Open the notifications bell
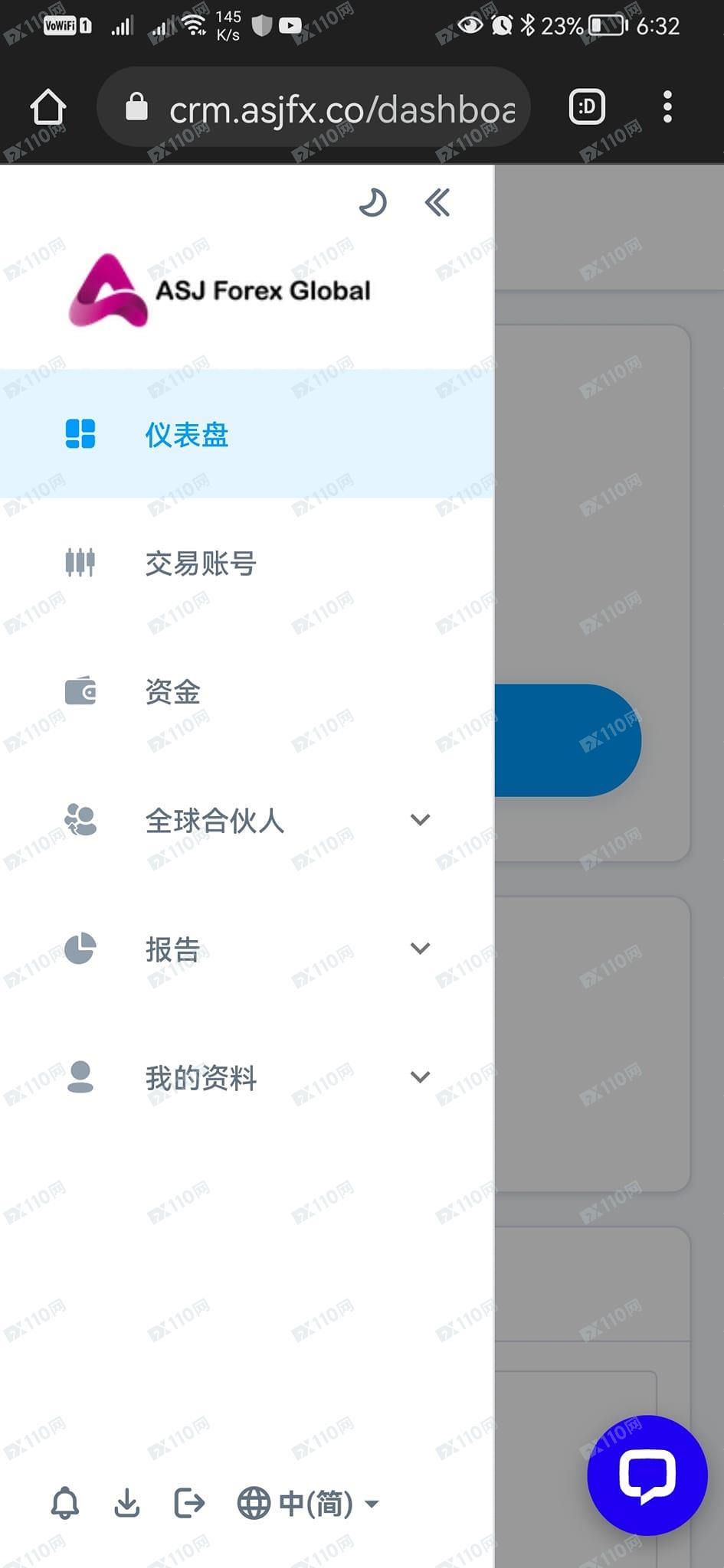724x1568 pixels. click(x=65, y=1503)
